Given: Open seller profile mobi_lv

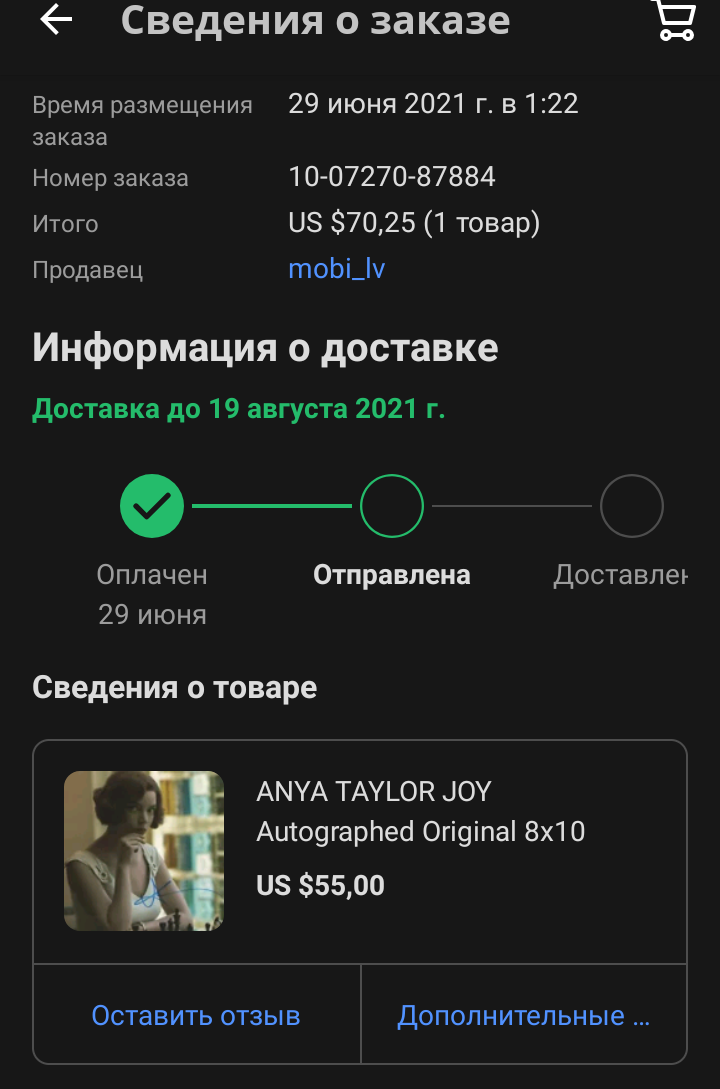Looking at the screenshot, I should 336,269.
